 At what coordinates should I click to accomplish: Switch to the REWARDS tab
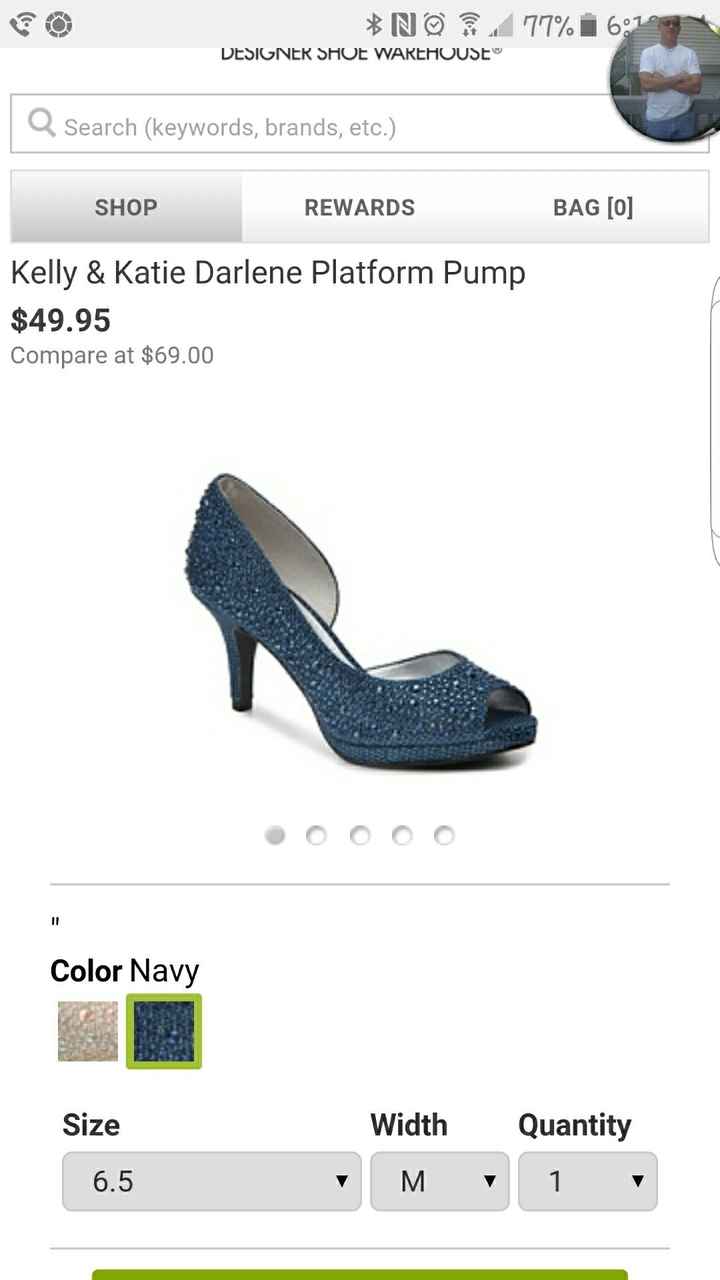point(360,207)
